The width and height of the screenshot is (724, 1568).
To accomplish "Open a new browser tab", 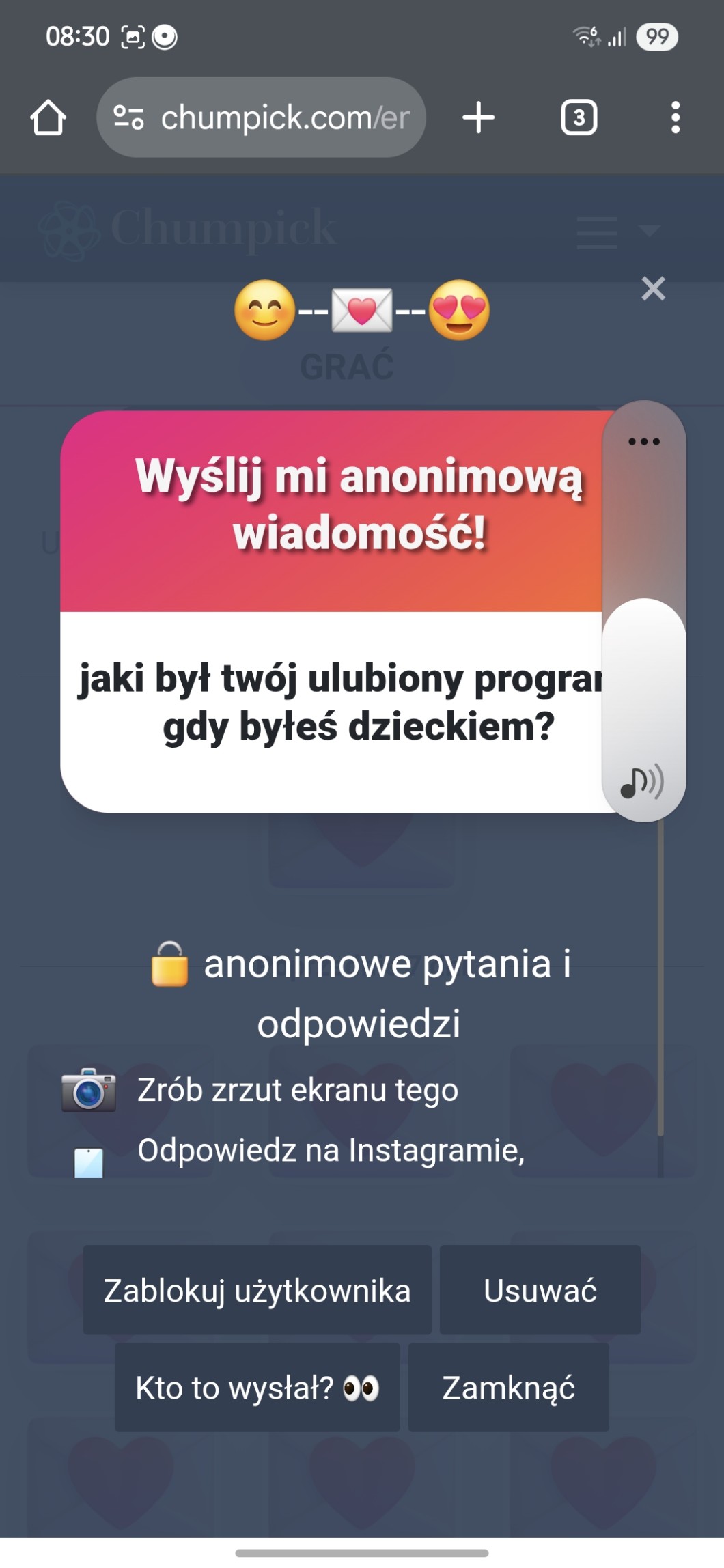I will 478,117.
